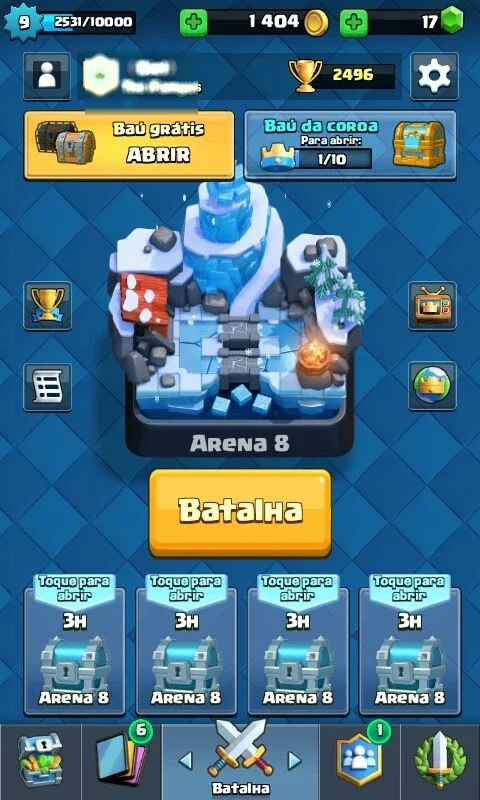
Task: Open the globe crown activity icon
Action: coord(432,385)
